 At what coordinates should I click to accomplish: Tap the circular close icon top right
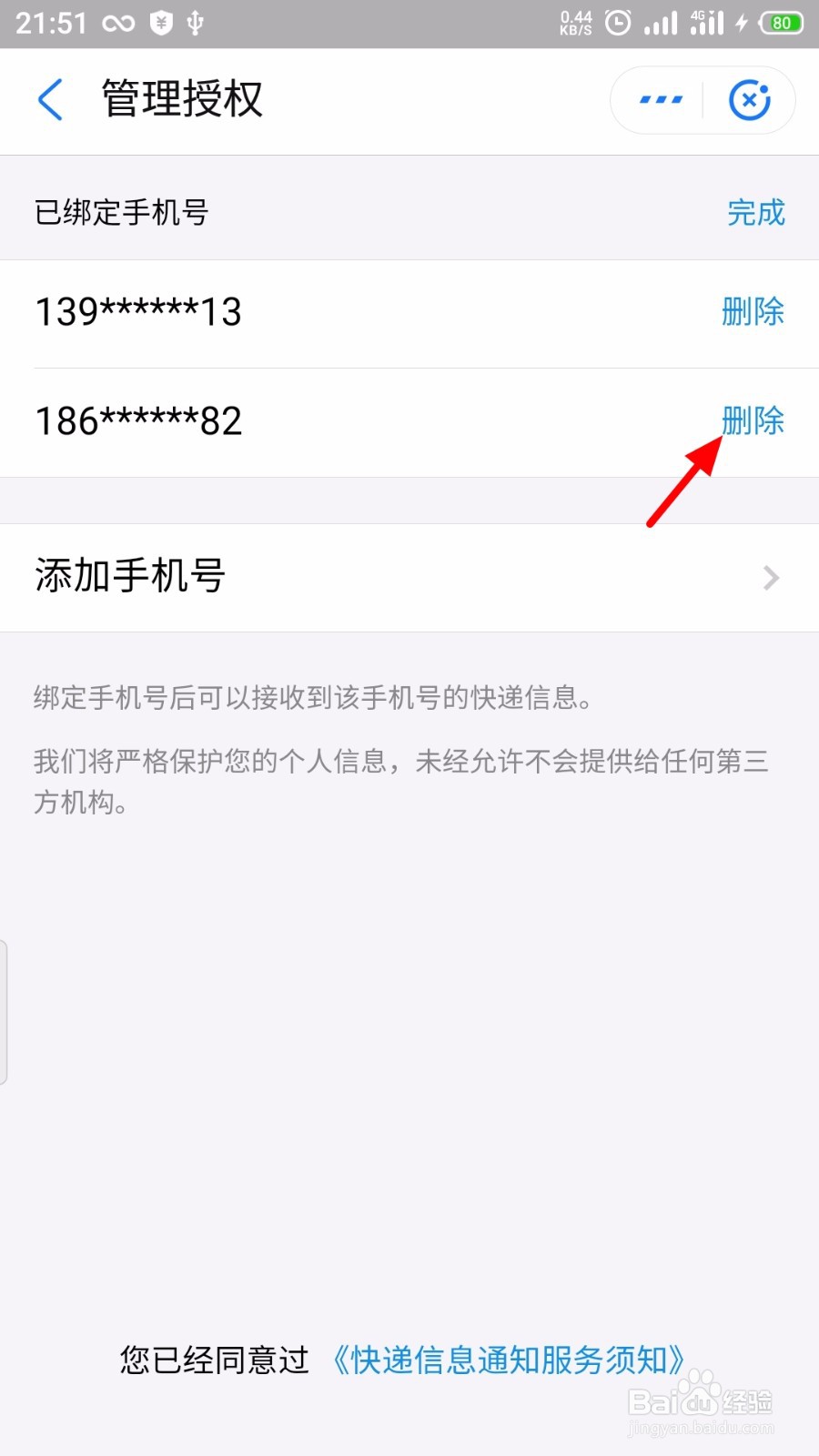pos(750,100)
